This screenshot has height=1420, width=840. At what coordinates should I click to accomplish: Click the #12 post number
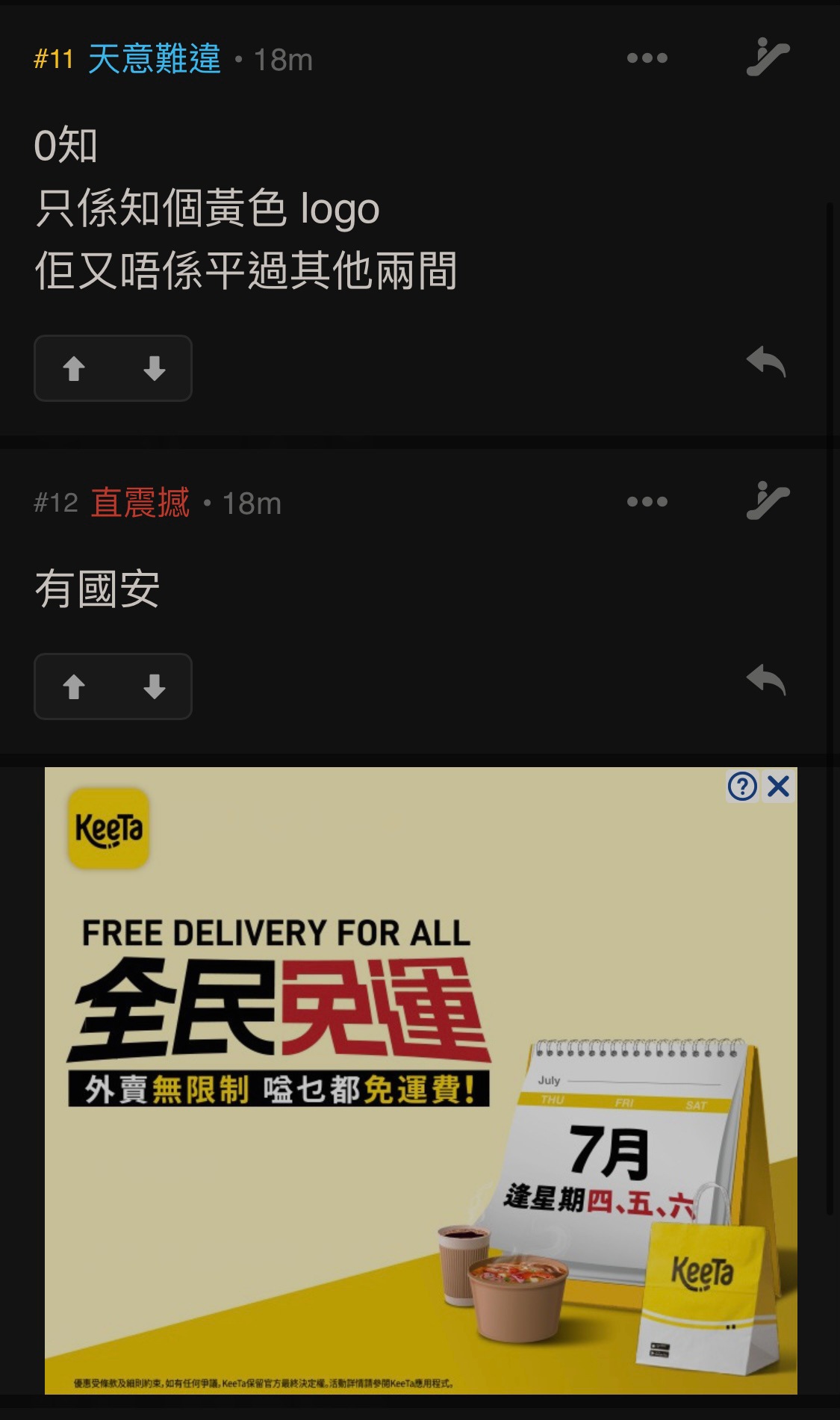(x=56, y=502)
